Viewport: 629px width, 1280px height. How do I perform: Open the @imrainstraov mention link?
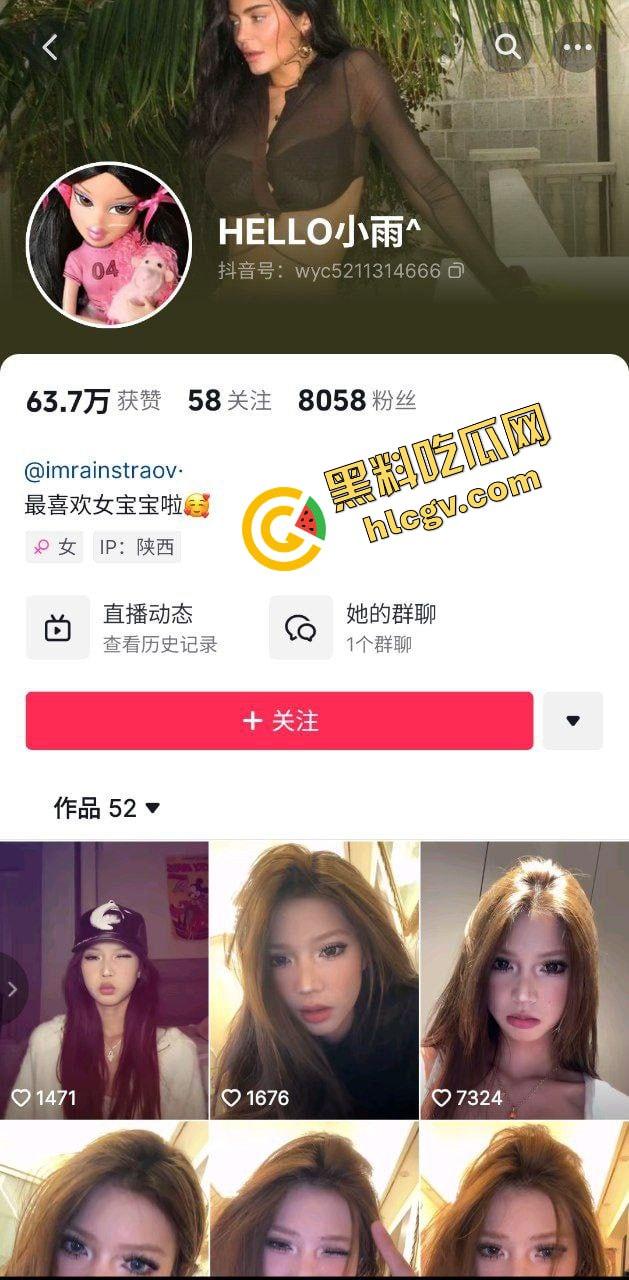(x=101, y=470)
